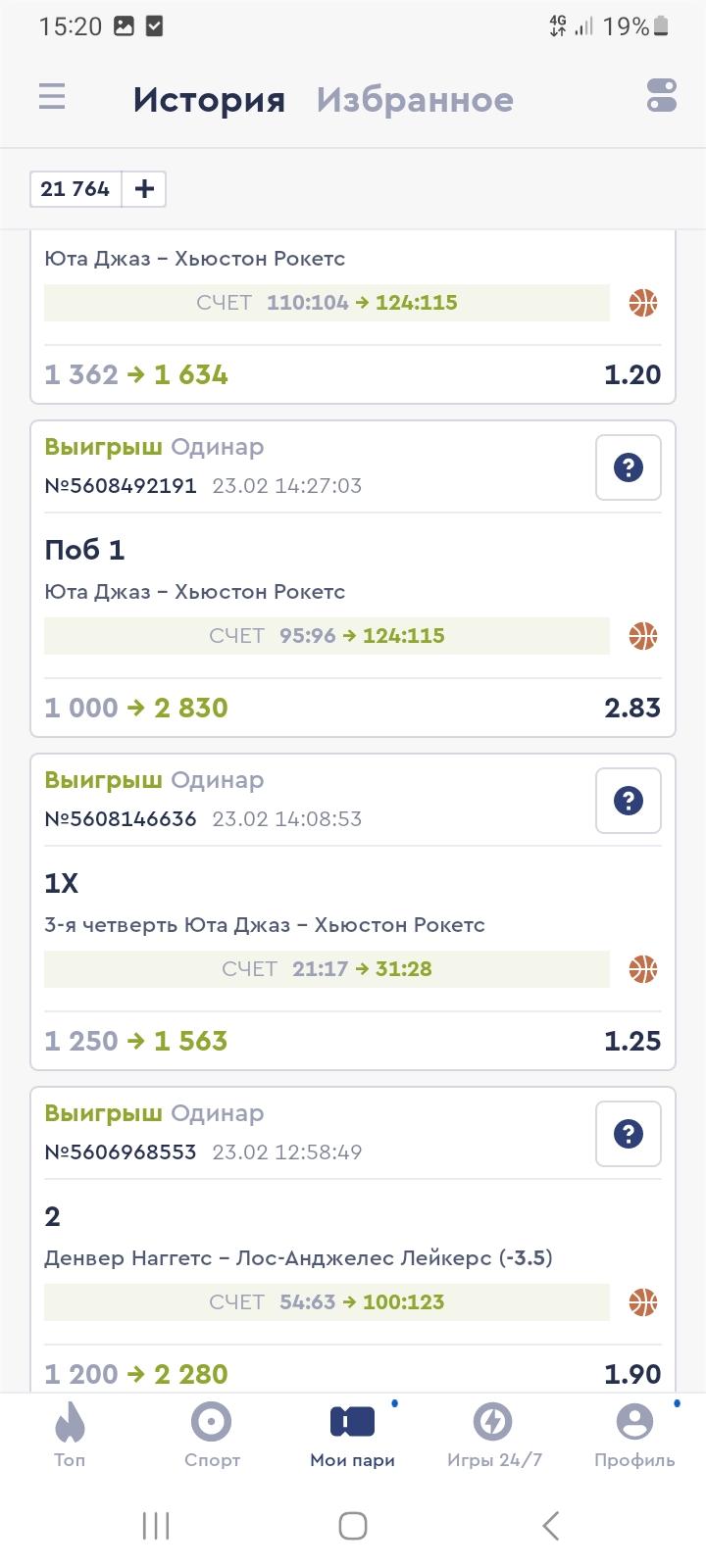Tap the system back button
This screenshot has height=1568, width=706.
pos(551,1525)
